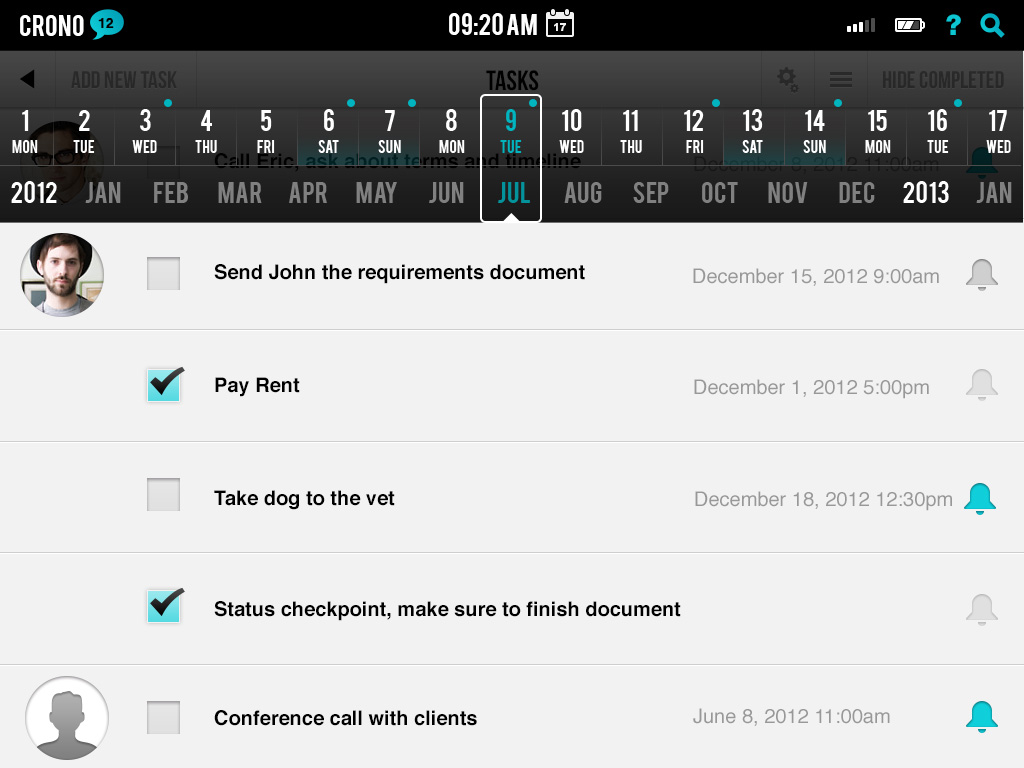Open the help question mark
Image resolution: width=1024 pixels, height=768 pixels.
[x=953, y=25]
